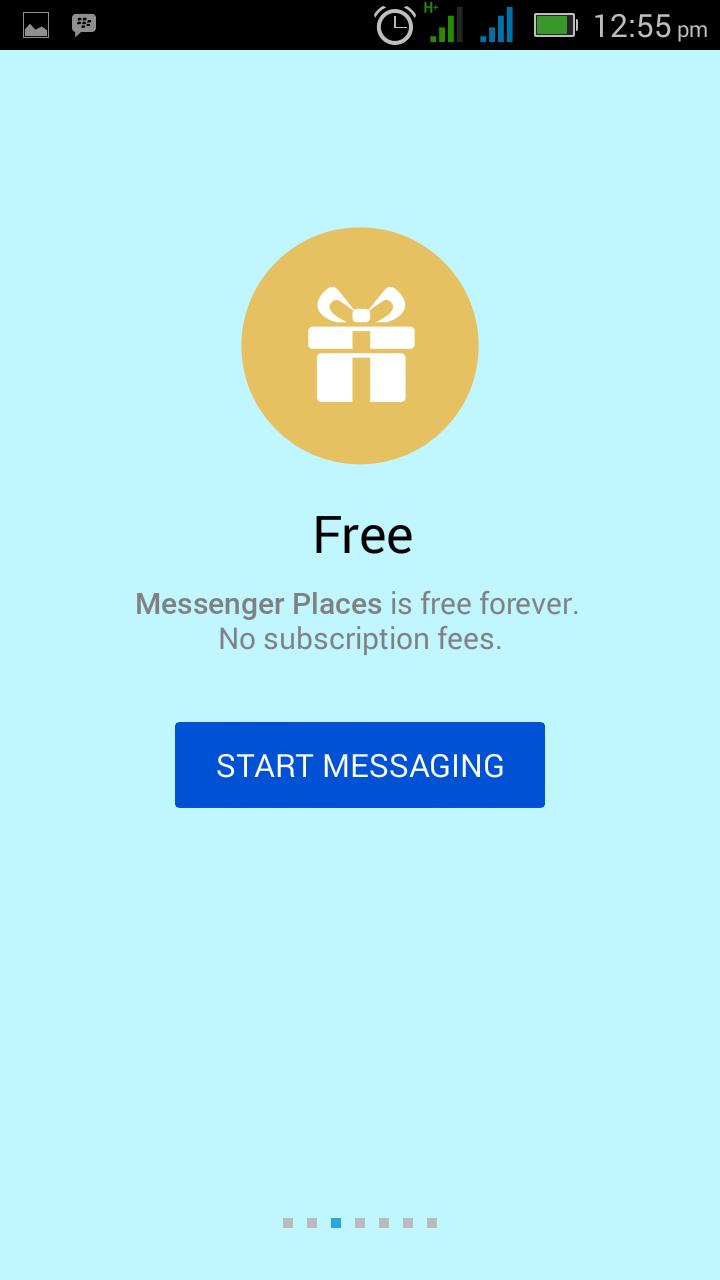Tap the gift icon in the gold circle
The height and width of the screenshot is (1280, 720).
pyautogui.click(x=360, y=345)
